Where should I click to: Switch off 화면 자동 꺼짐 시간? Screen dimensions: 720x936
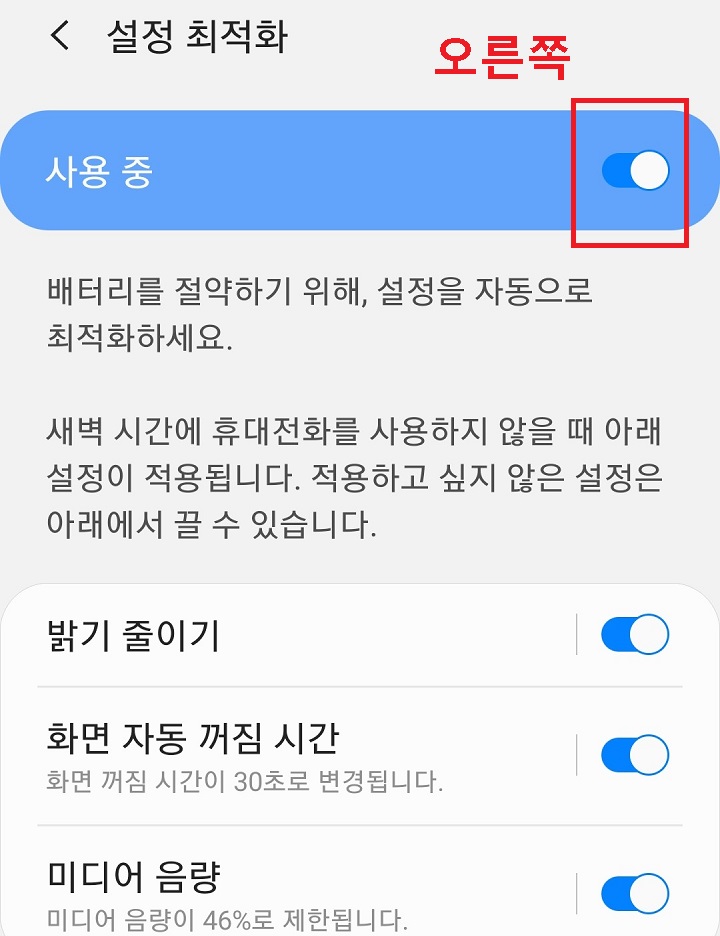point(637,754)
